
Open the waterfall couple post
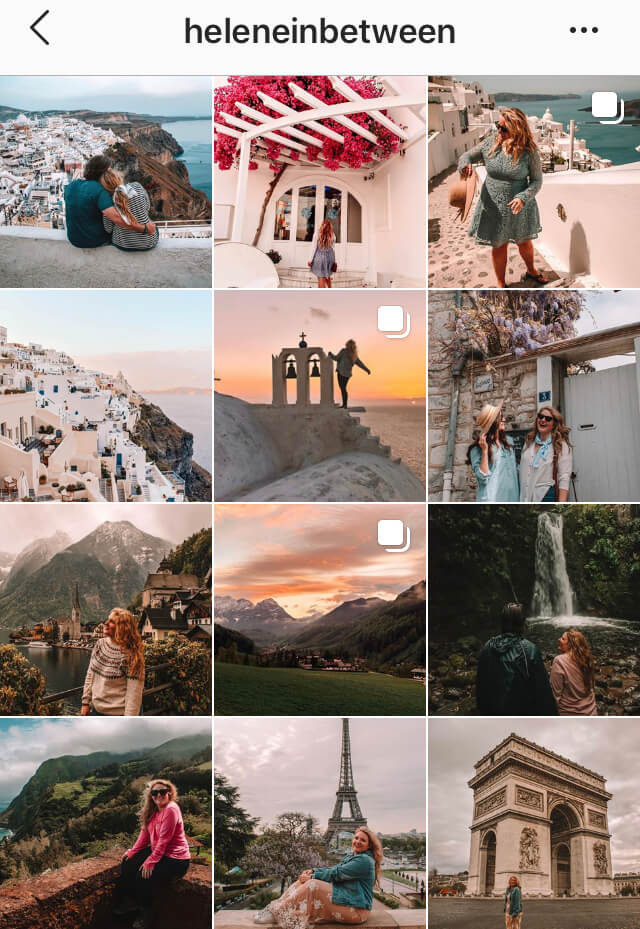534,610
